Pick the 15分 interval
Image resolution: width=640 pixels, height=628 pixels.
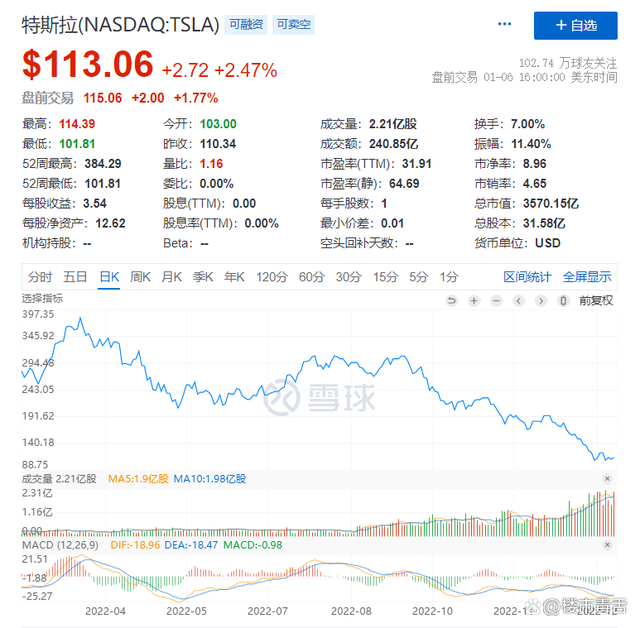click(x=384, y=277)
